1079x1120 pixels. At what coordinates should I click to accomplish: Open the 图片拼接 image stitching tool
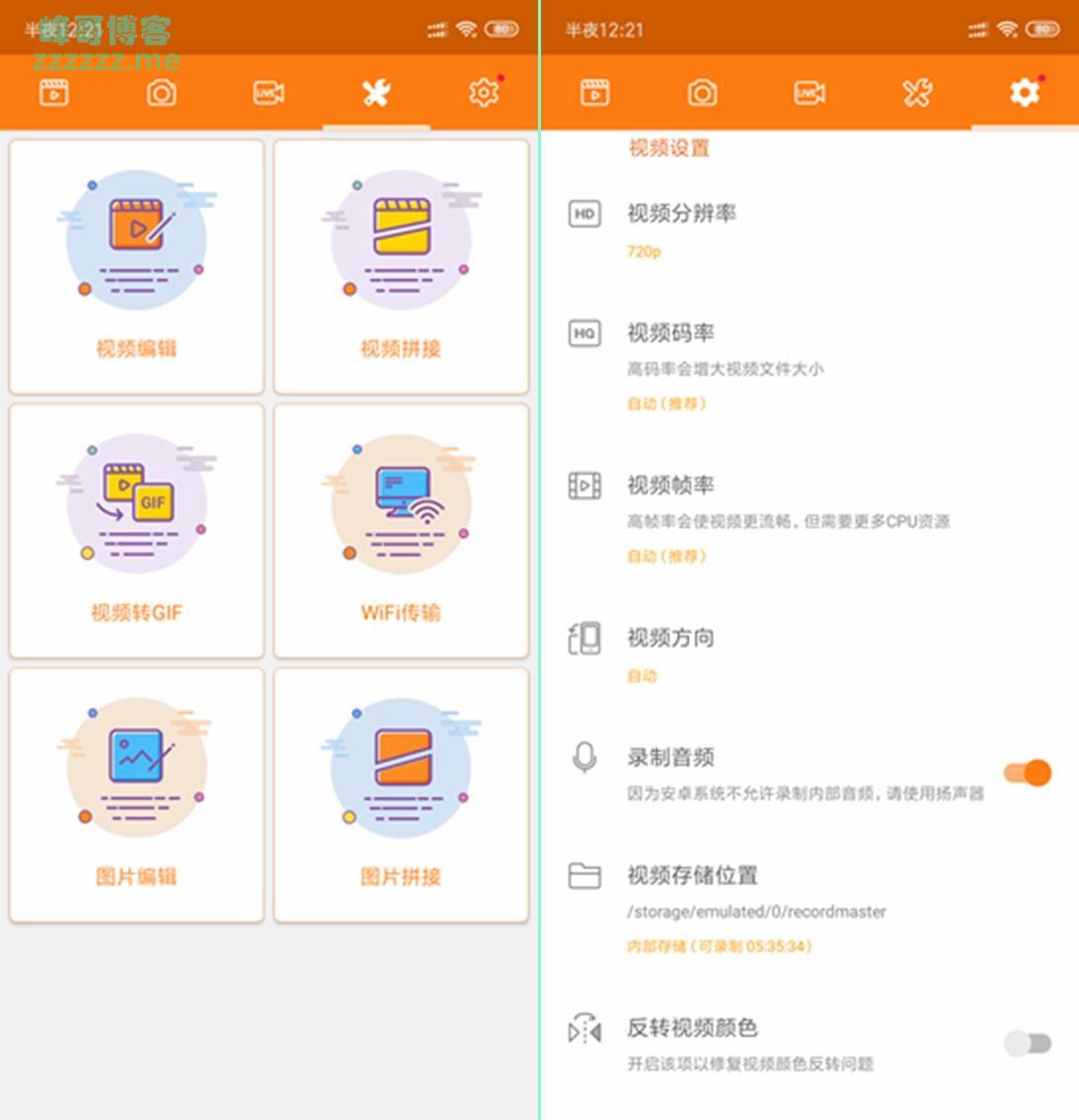[x=401, y=794]
